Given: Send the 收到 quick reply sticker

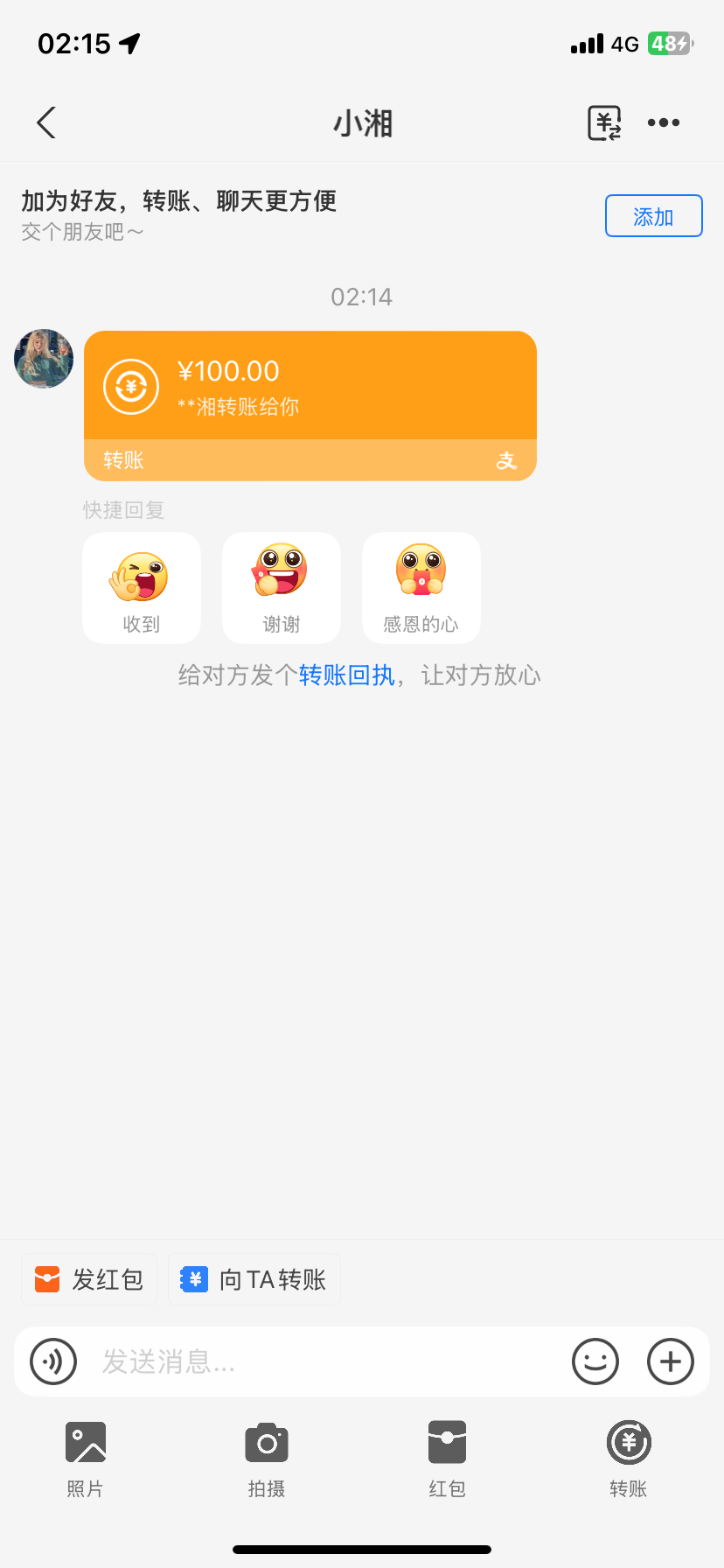Looking at the screenshot, I should pyautogui.click(x=142, y=587).
